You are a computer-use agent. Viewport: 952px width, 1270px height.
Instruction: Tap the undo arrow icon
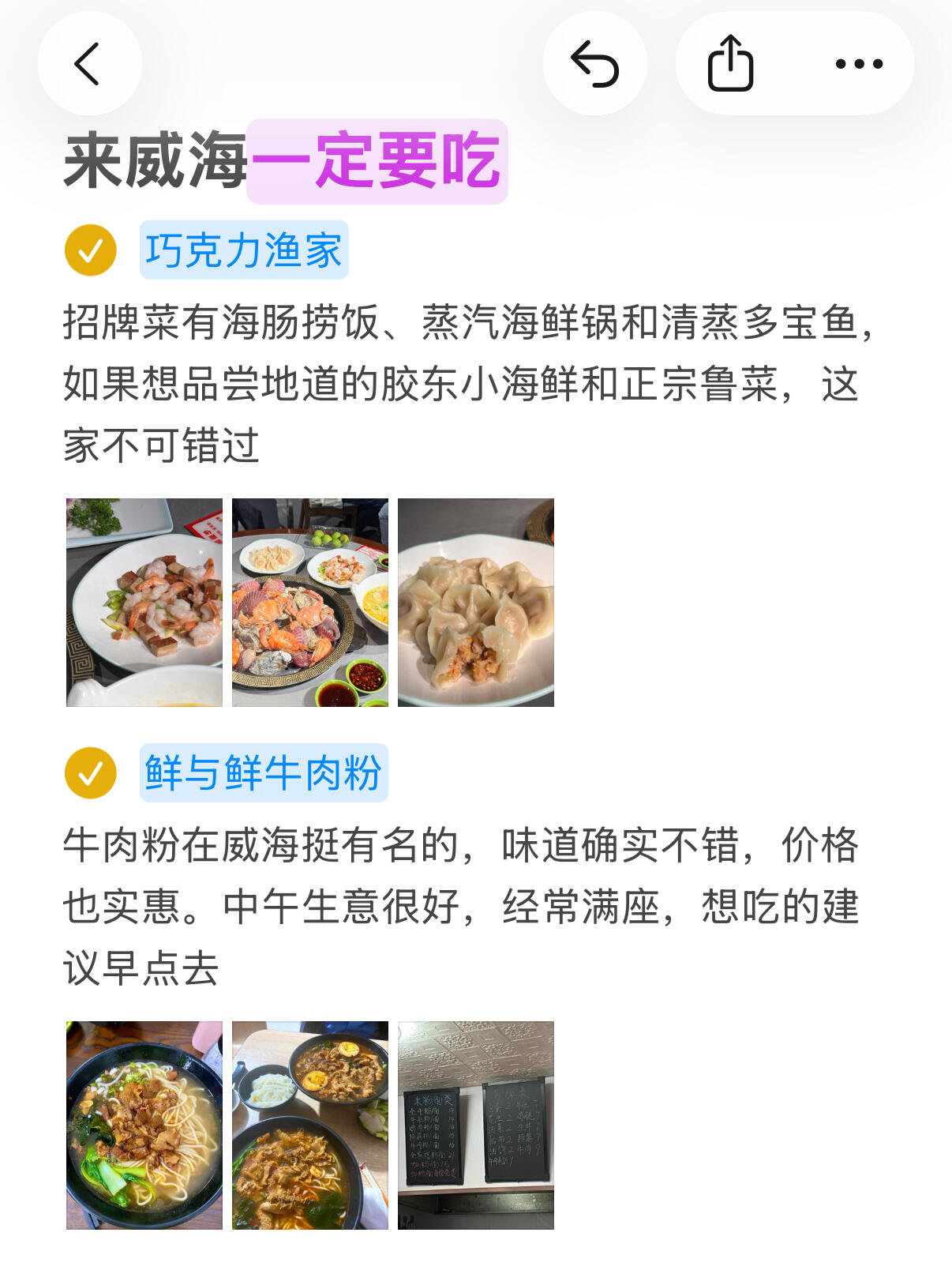594,63
